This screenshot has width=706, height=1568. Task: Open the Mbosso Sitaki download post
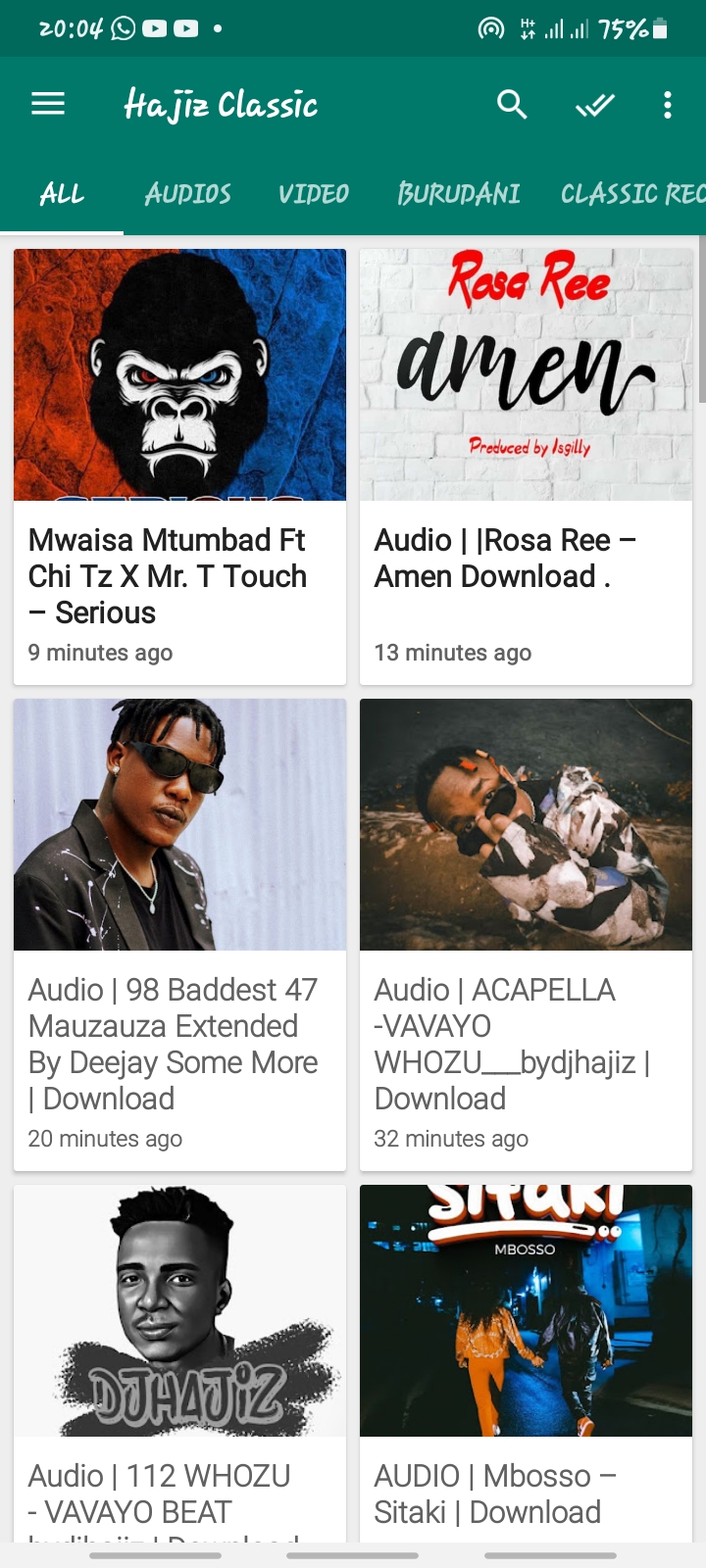(526, 1362)
